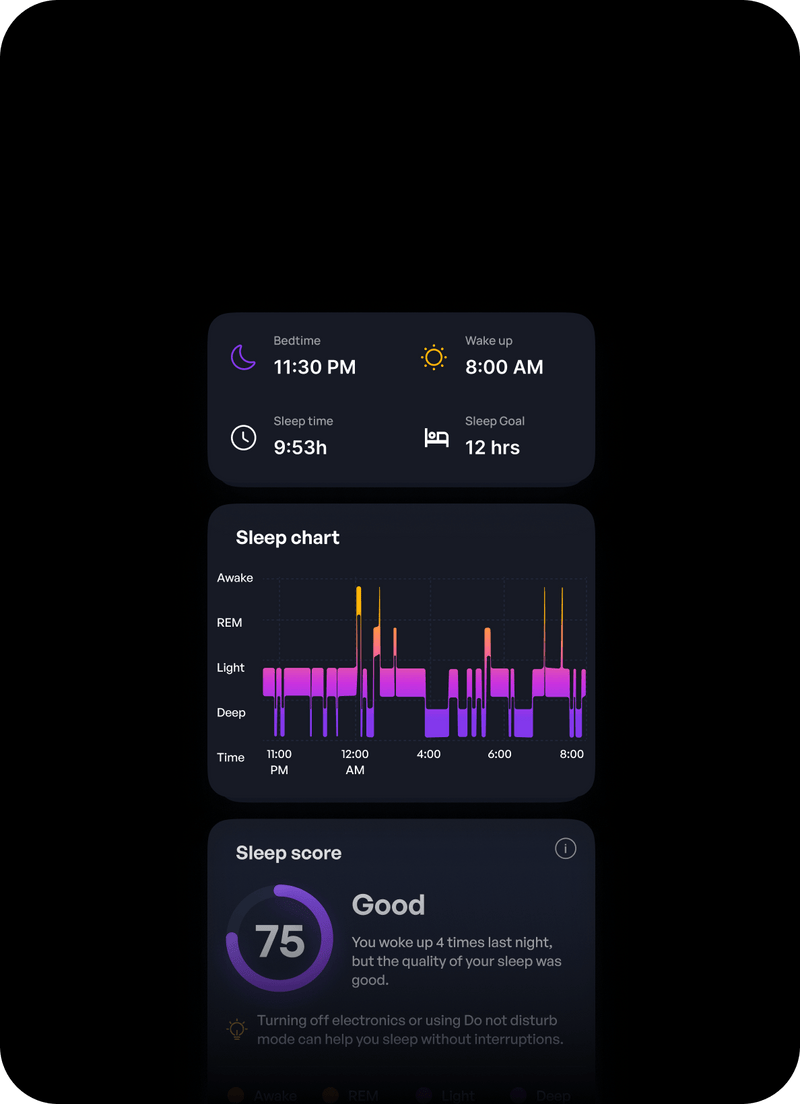Click the purple 75 score progress ring
Image resolution: width=800 pixels, height=1104 pixels.
click(280, 940)
